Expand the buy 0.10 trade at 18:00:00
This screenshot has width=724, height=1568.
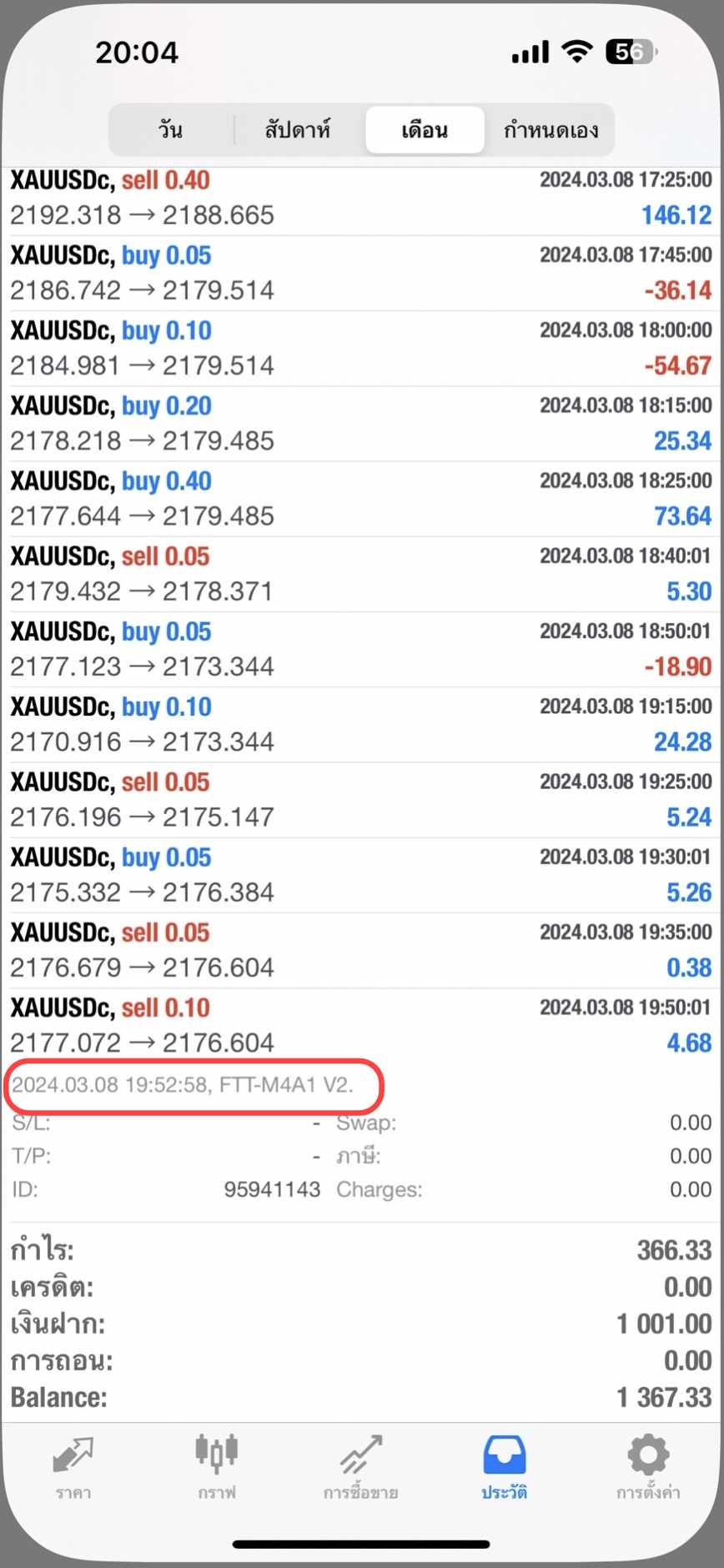362,349
